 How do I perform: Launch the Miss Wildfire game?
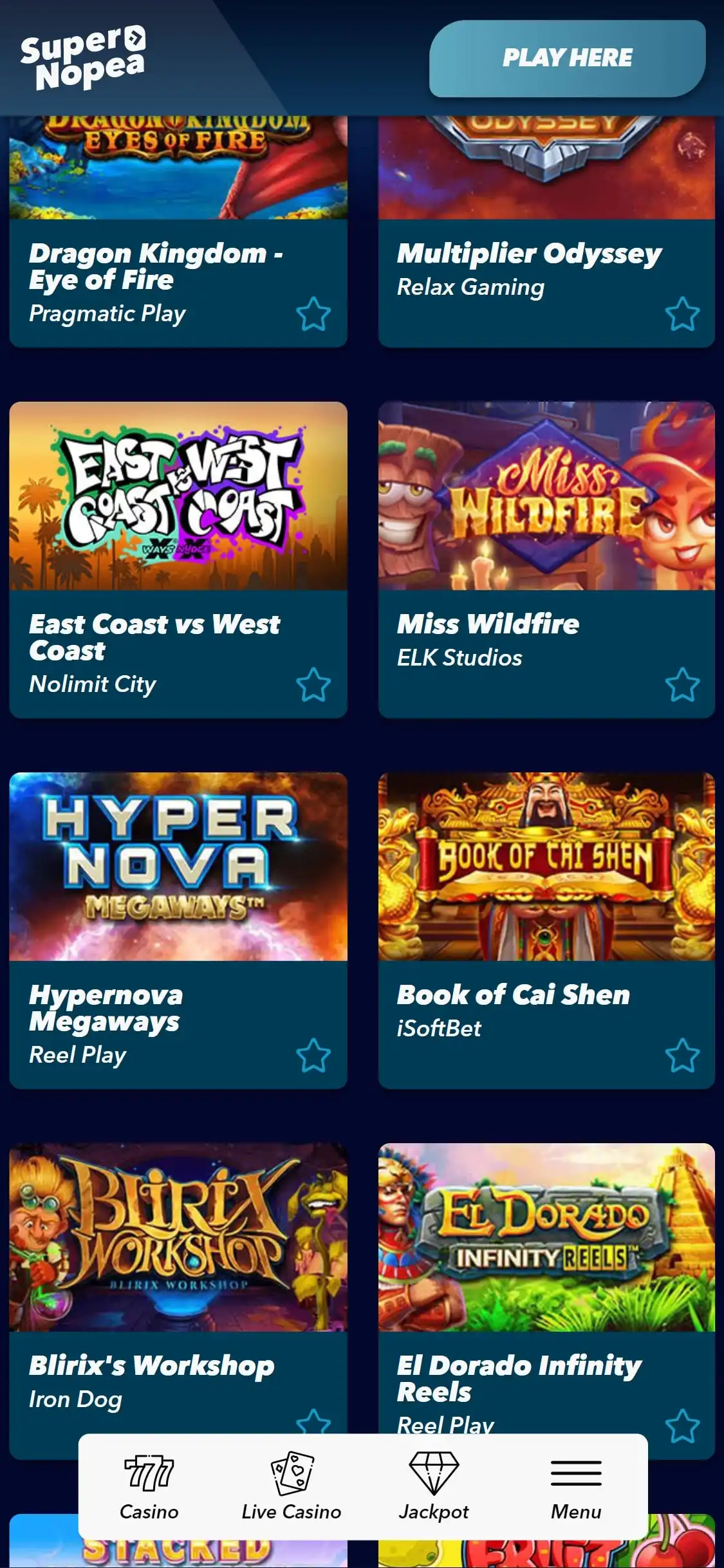(546, 496)
